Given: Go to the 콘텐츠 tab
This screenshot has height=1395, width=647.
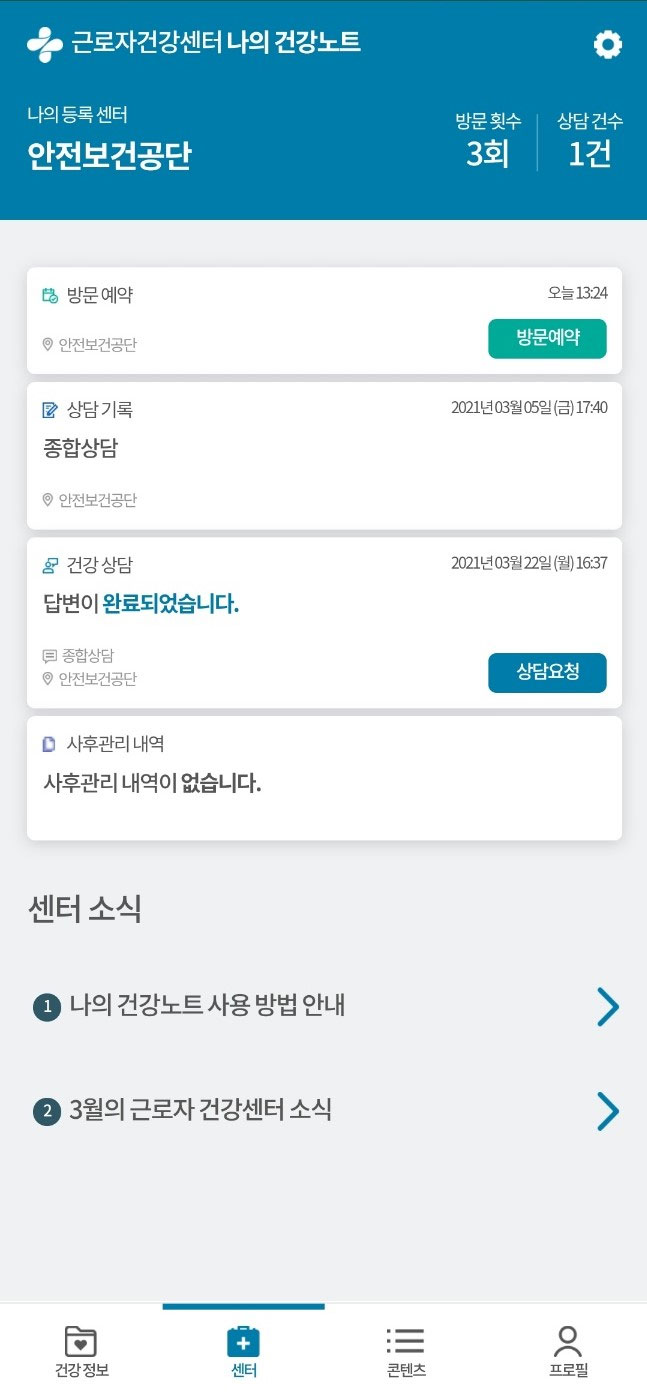Looking at the screenshot, I should [x=406, y=1352].
